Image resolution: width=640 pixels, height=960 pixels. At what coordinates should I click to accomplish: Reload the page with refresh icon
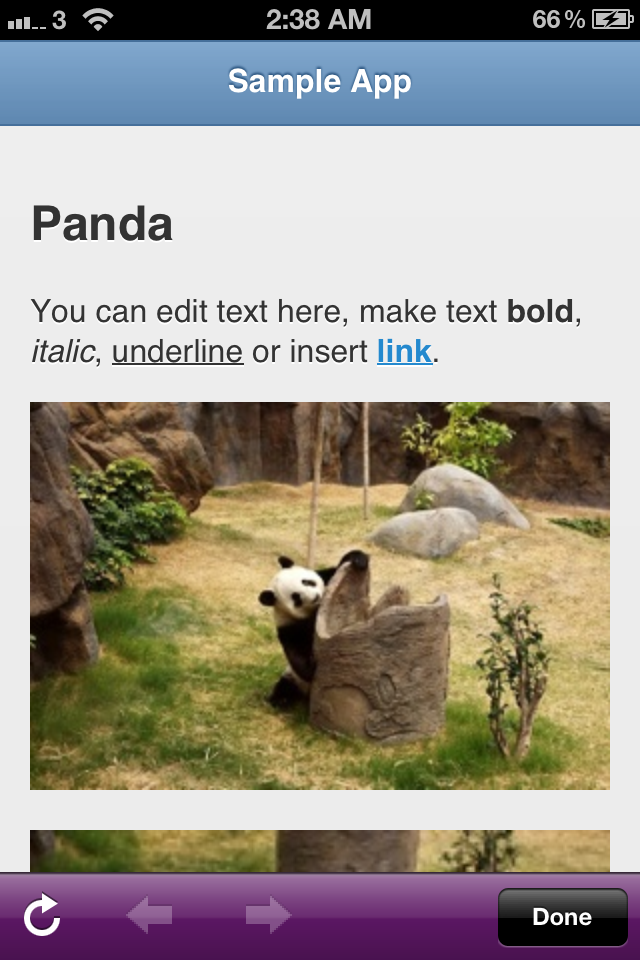42,916
